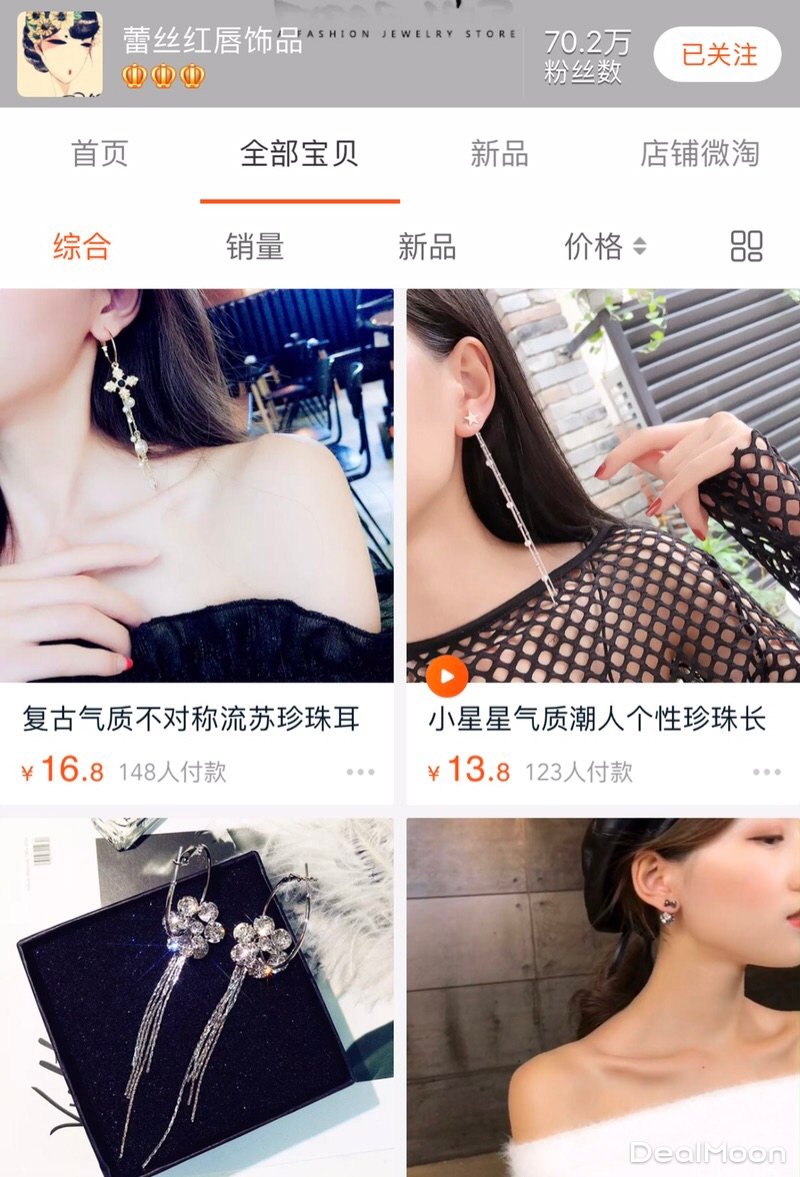Open the crystal flower tassel earrings product
Screen dimensions: 800x1177
pos(197,996)
